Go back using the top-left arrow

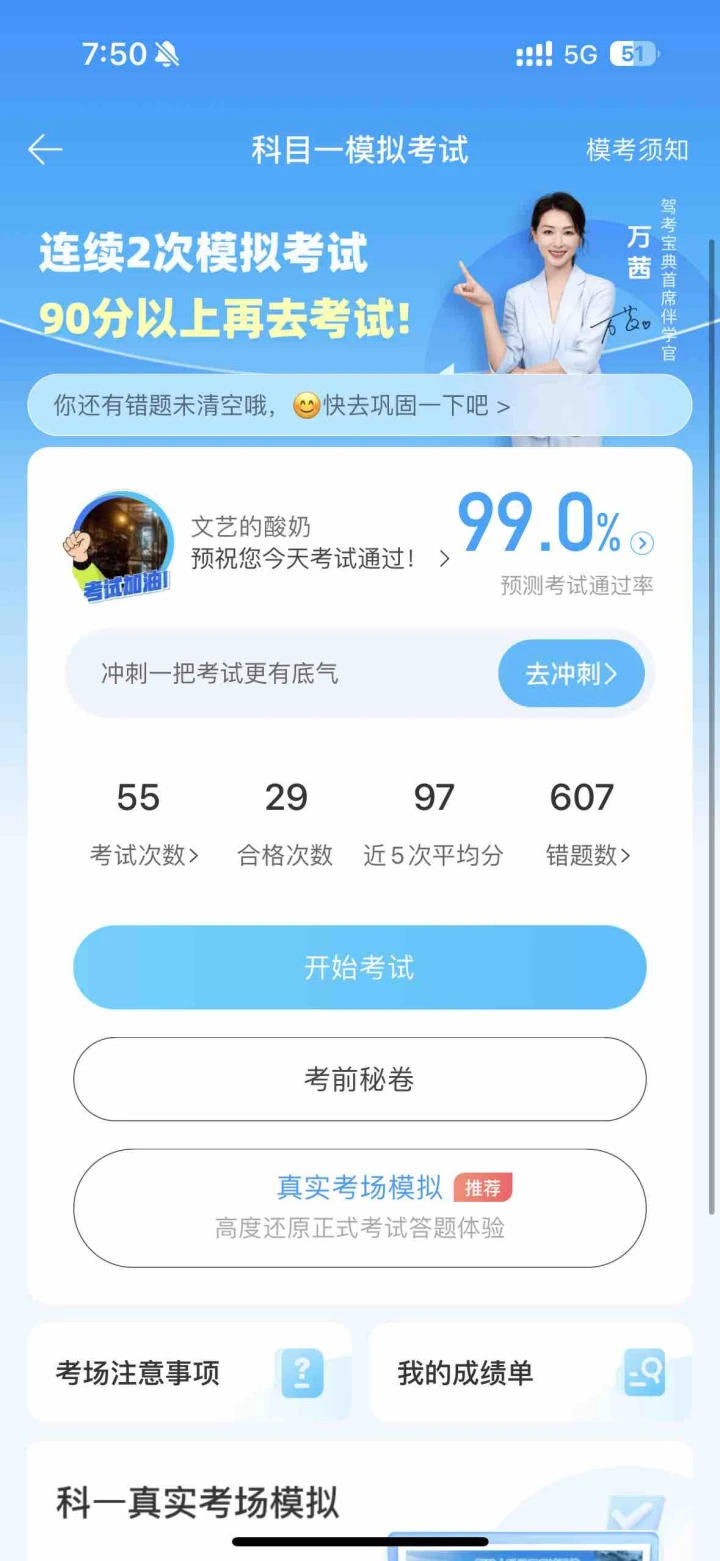pyautogui.click(x=45, y=150)
